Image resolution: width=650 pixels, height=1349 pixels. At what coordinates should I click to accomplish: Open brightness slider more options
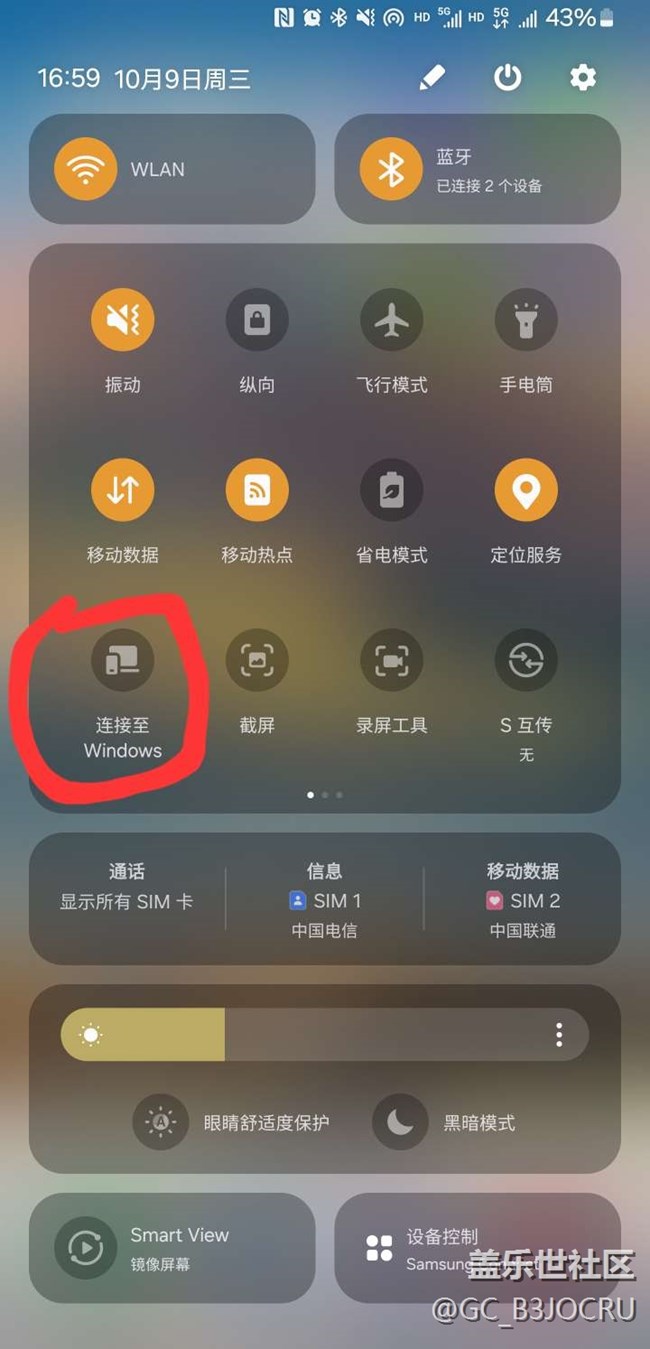[x=559, y=1034]
